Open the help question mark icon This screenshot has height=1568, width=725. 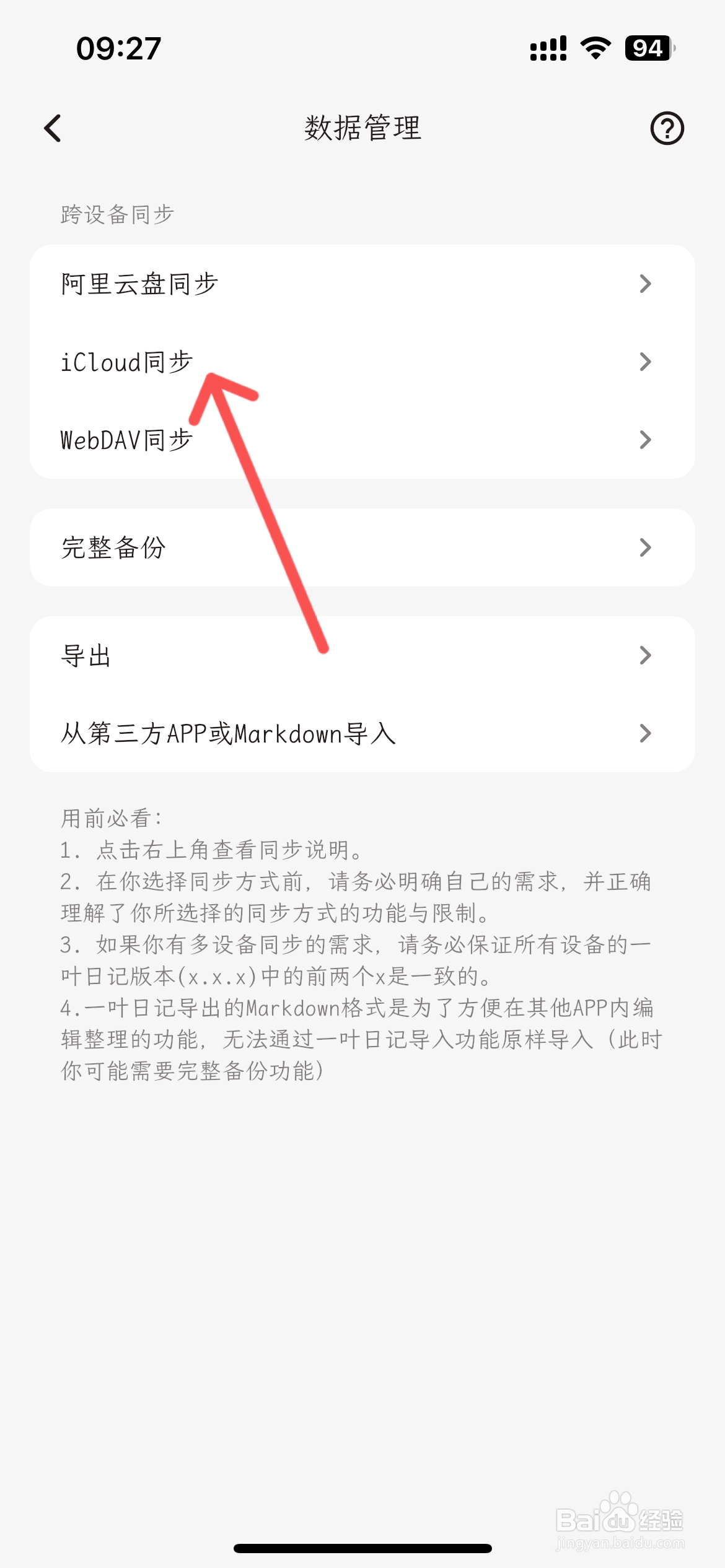click(668, 128)
